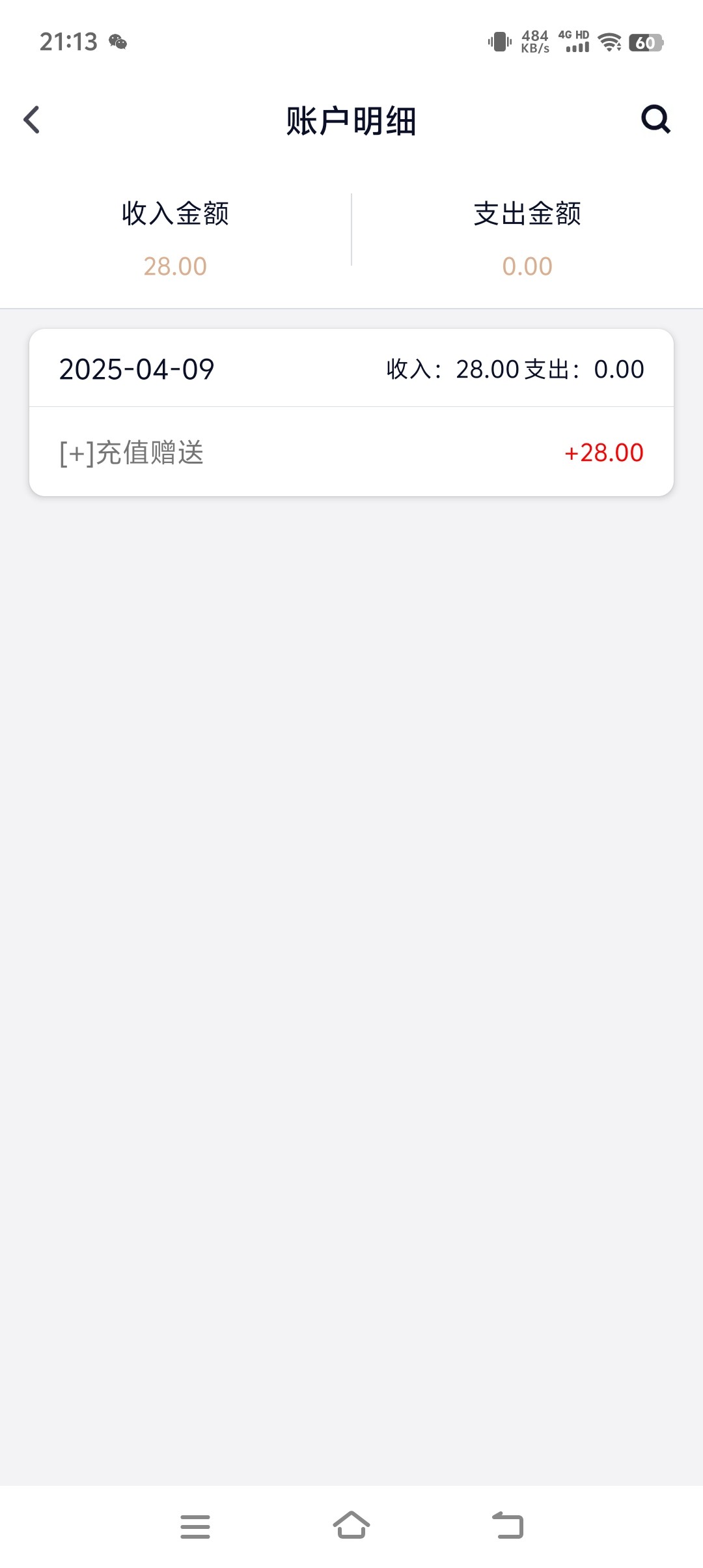Open the search icon in header

655,119
